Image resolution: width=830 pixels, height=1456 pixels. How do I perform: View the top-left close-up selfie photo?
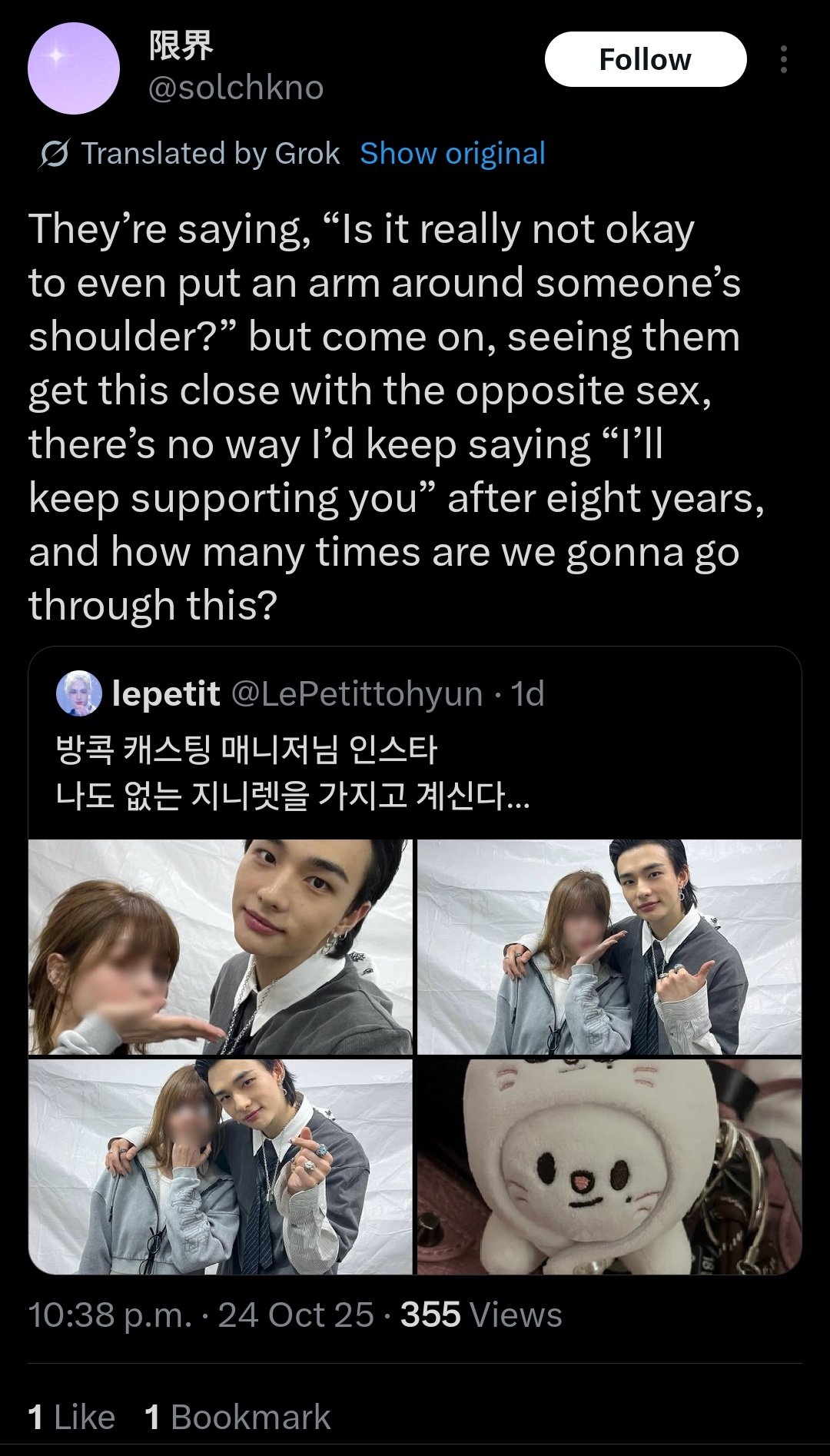[221, 946]
